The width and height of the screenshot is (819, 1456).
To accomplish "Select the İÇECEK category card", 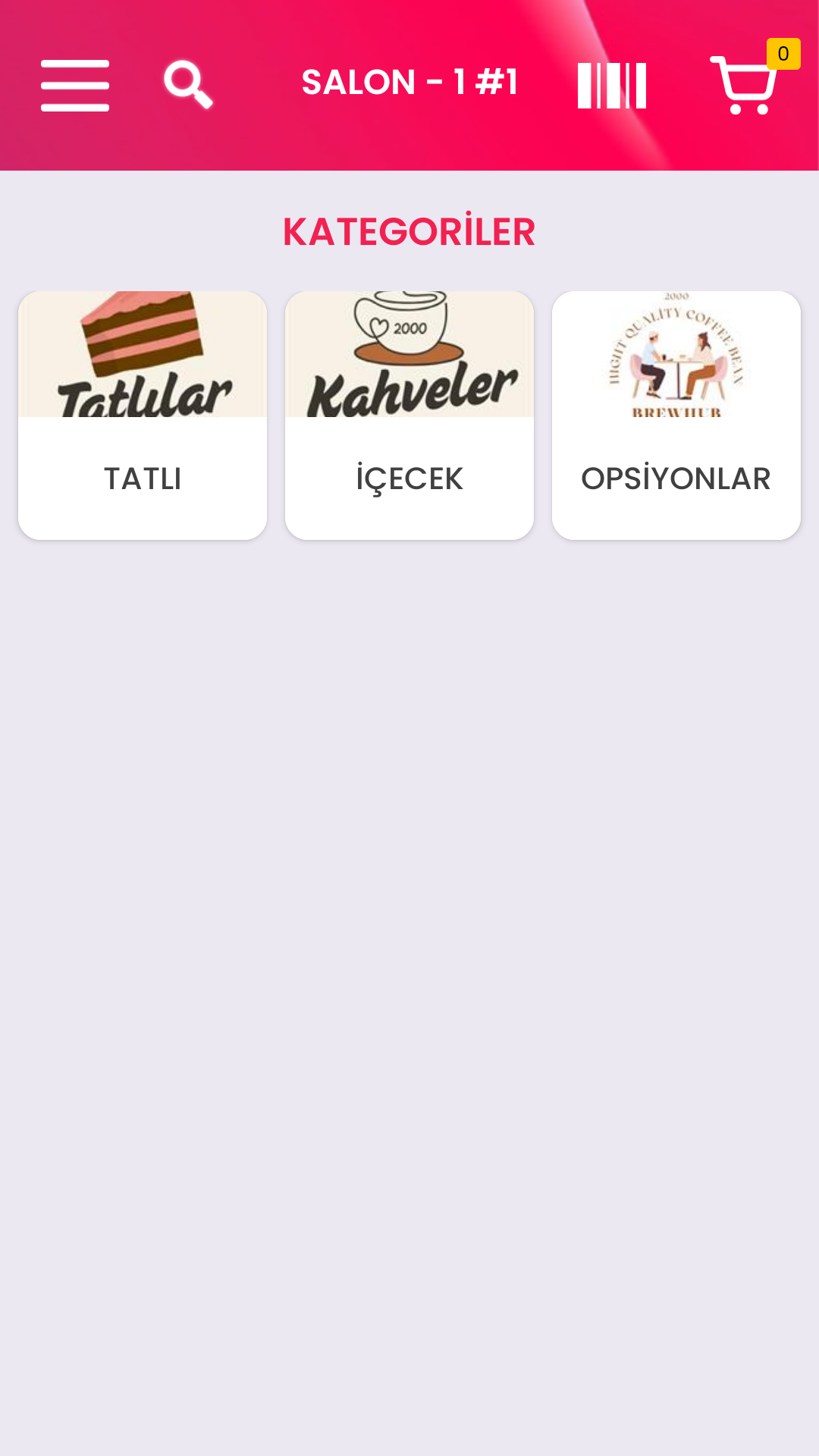I will [x=409, y=415].
